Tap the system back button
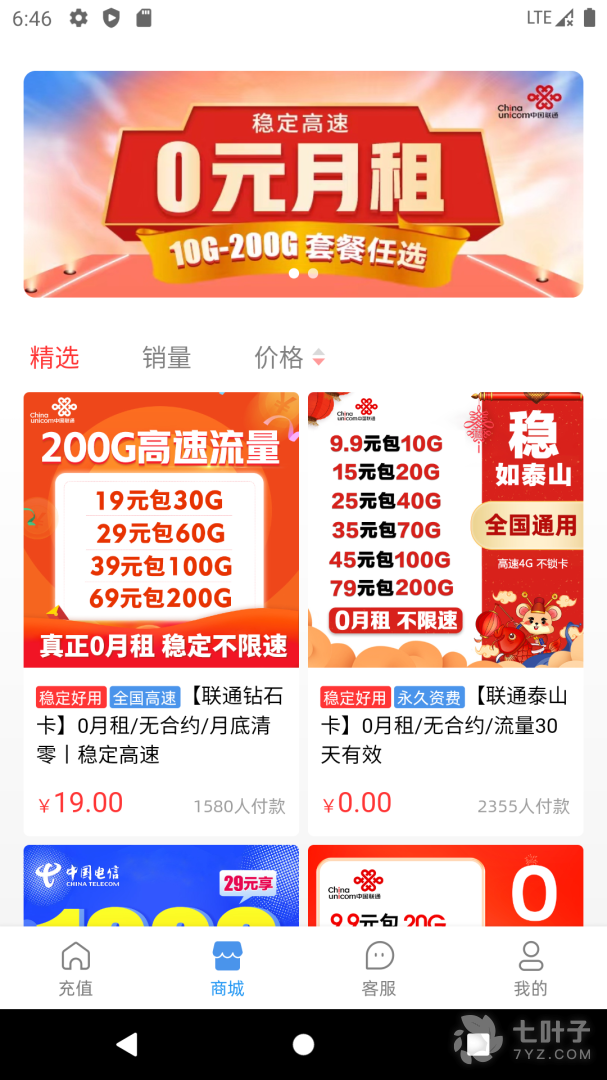This screenshot has height=1080, width=607. pos(127,1044)
